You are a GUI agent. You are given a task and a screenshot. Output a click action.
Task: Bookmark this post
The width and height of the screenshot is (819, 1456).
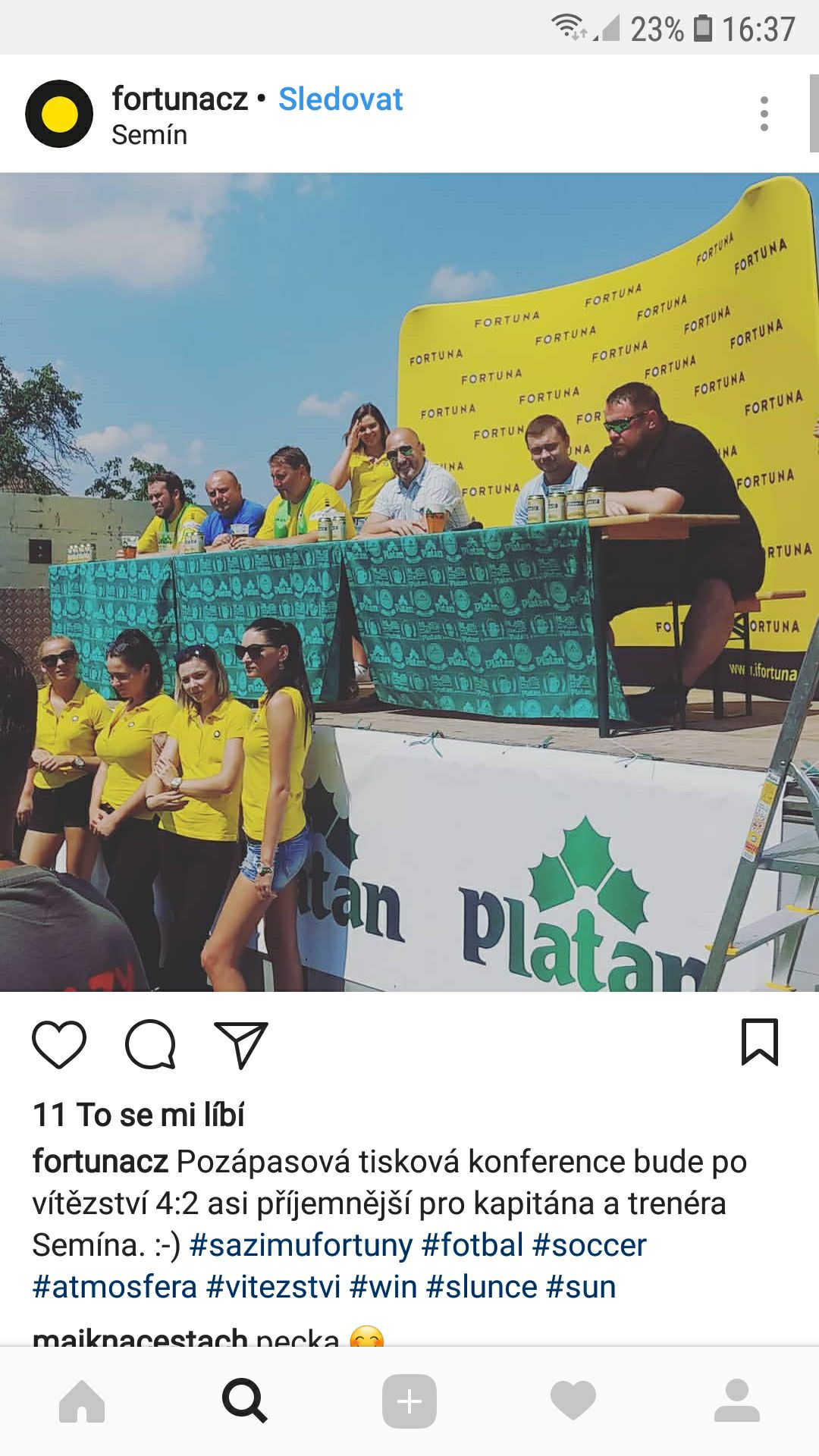759,1043
